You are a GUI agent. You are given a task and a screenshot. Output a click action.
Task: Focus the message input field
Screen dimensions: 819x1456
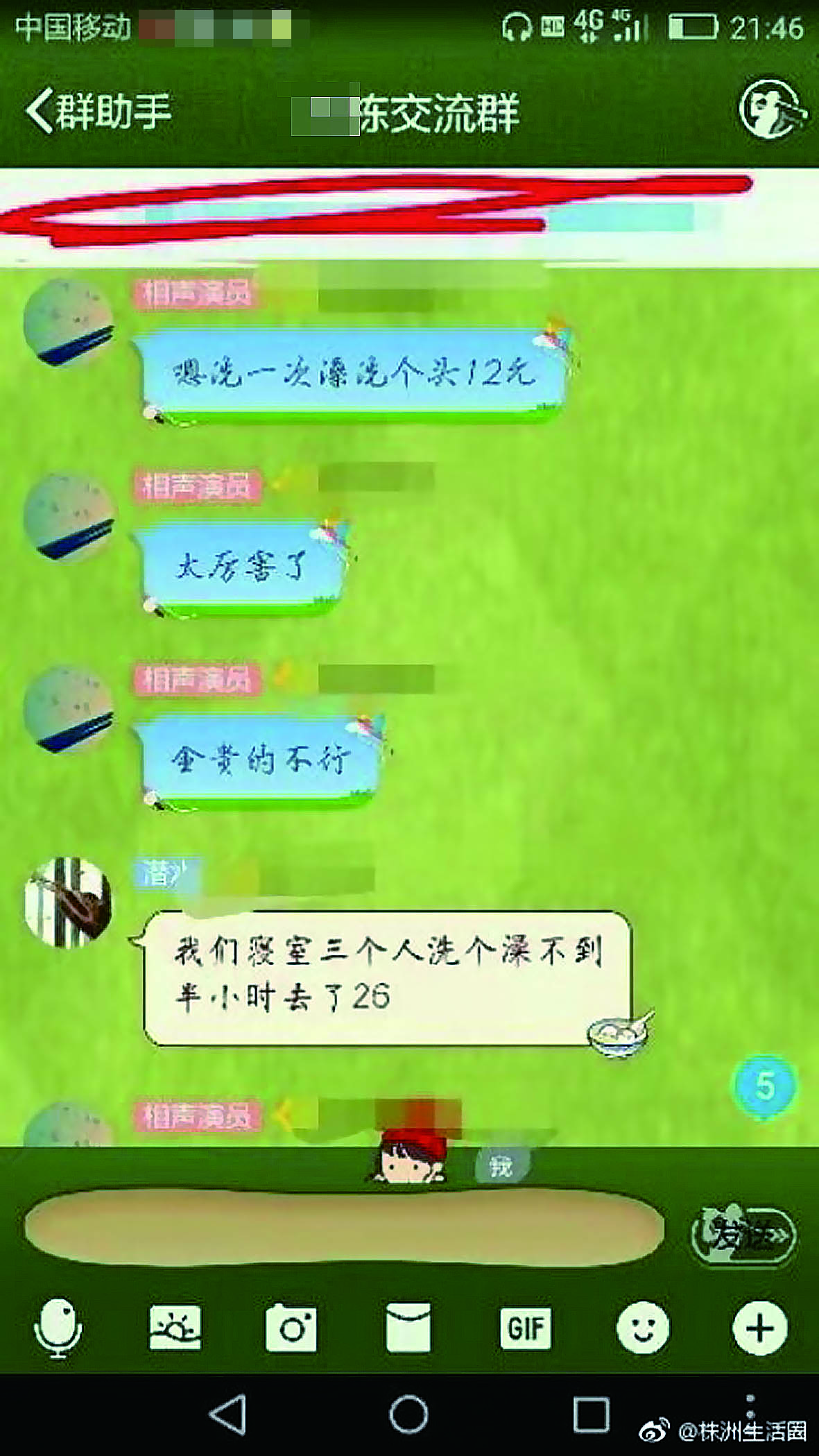[x=343, y=1228]
